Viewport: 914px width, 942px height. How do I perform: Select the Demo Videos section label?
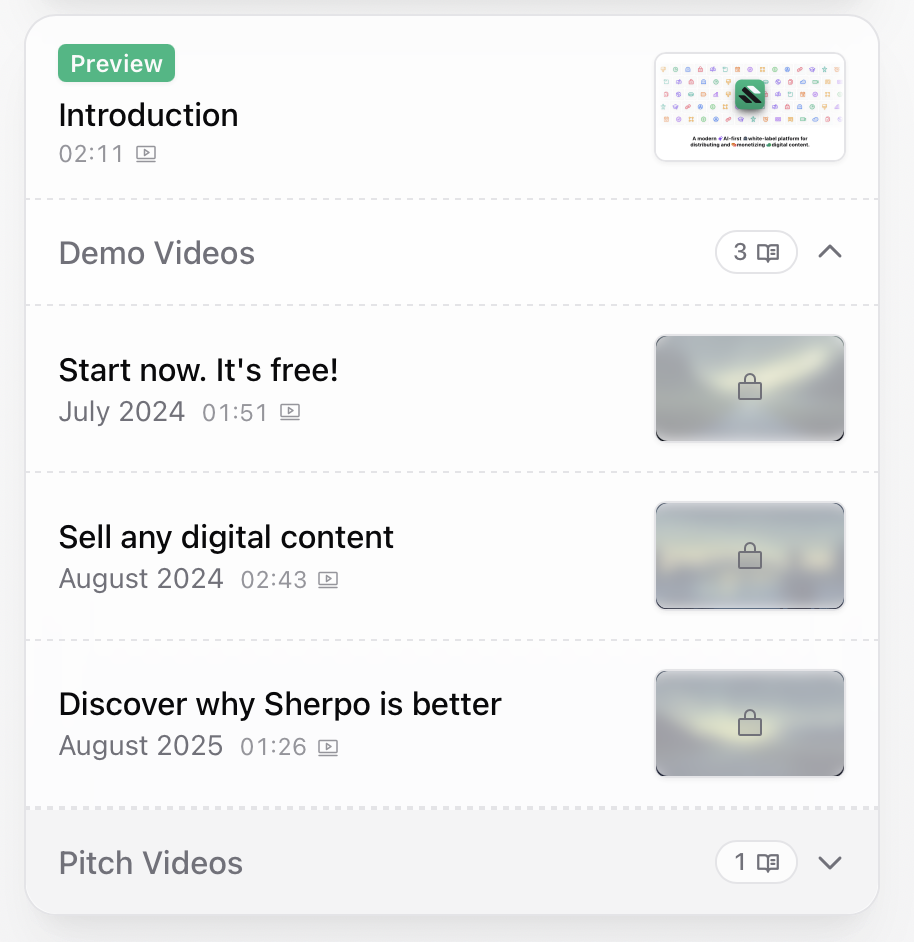pyautogui.click(x=156, y=252)
